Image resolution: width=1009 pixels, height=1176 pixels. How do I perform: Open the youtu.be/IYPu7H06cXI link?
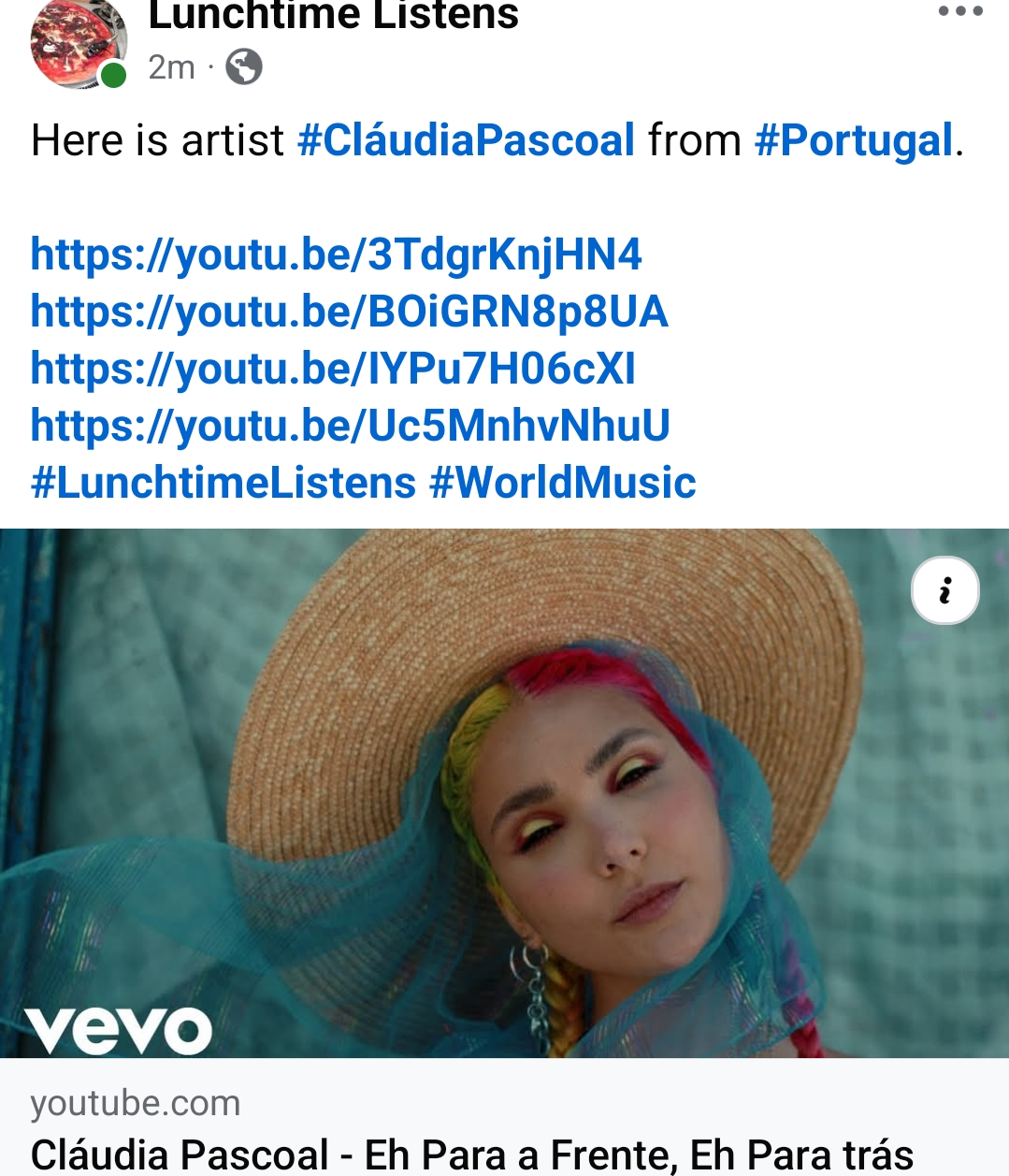pos(333,369)
